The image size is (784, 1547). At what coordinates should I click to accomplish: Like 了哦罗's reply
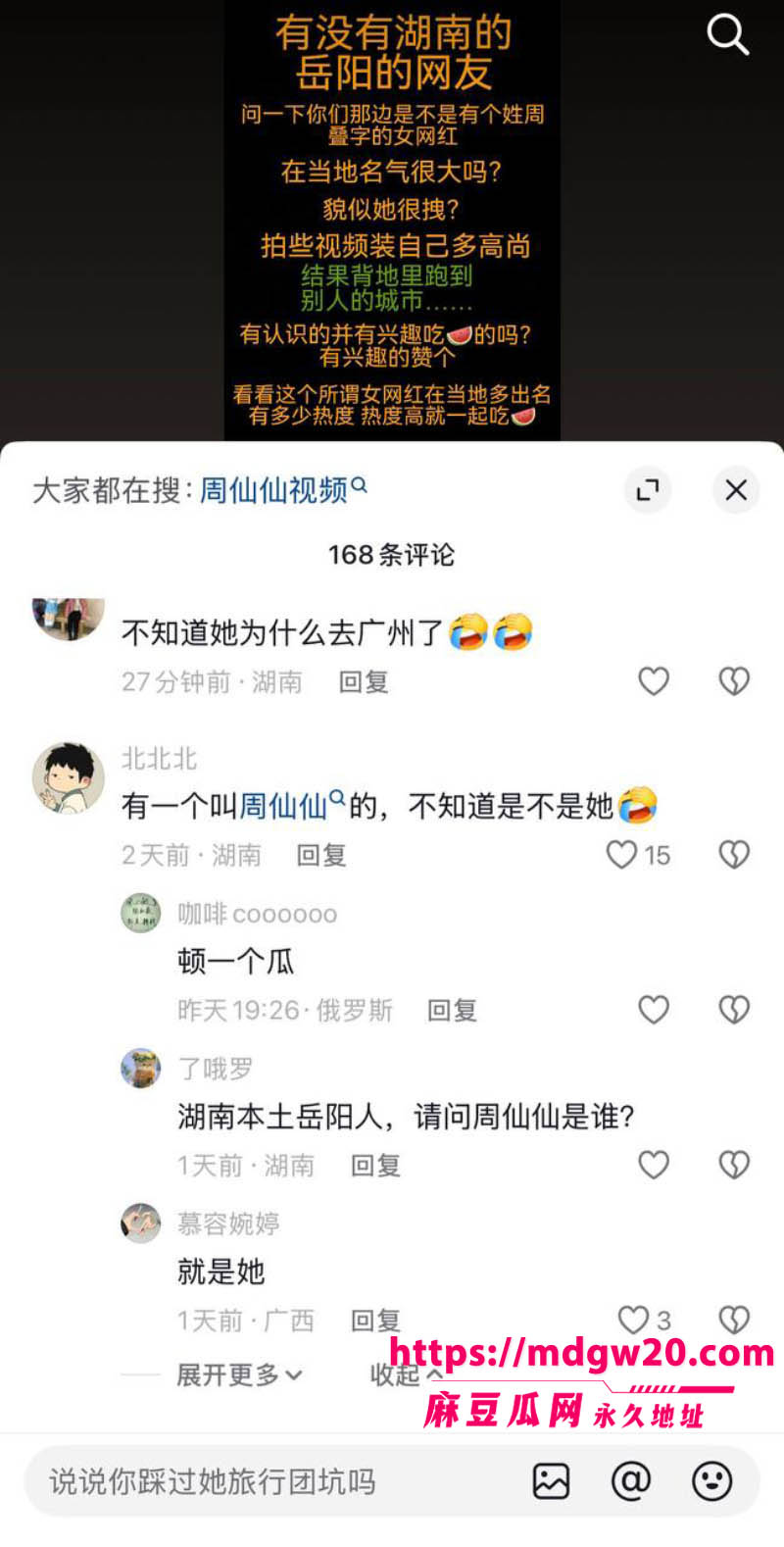pos(654,1165)
